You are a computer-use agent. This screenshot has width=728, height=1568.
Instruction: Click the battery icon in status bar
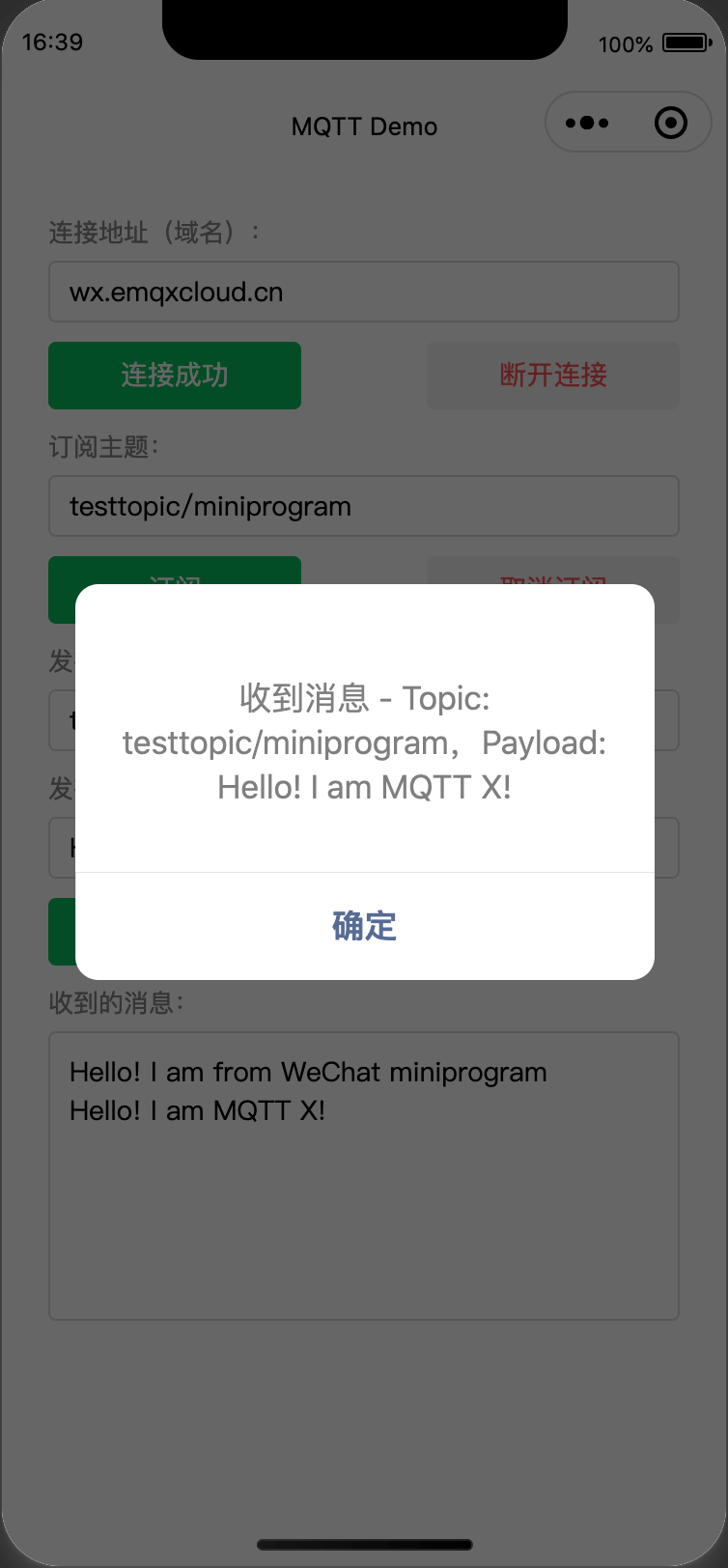coord(688,43)
